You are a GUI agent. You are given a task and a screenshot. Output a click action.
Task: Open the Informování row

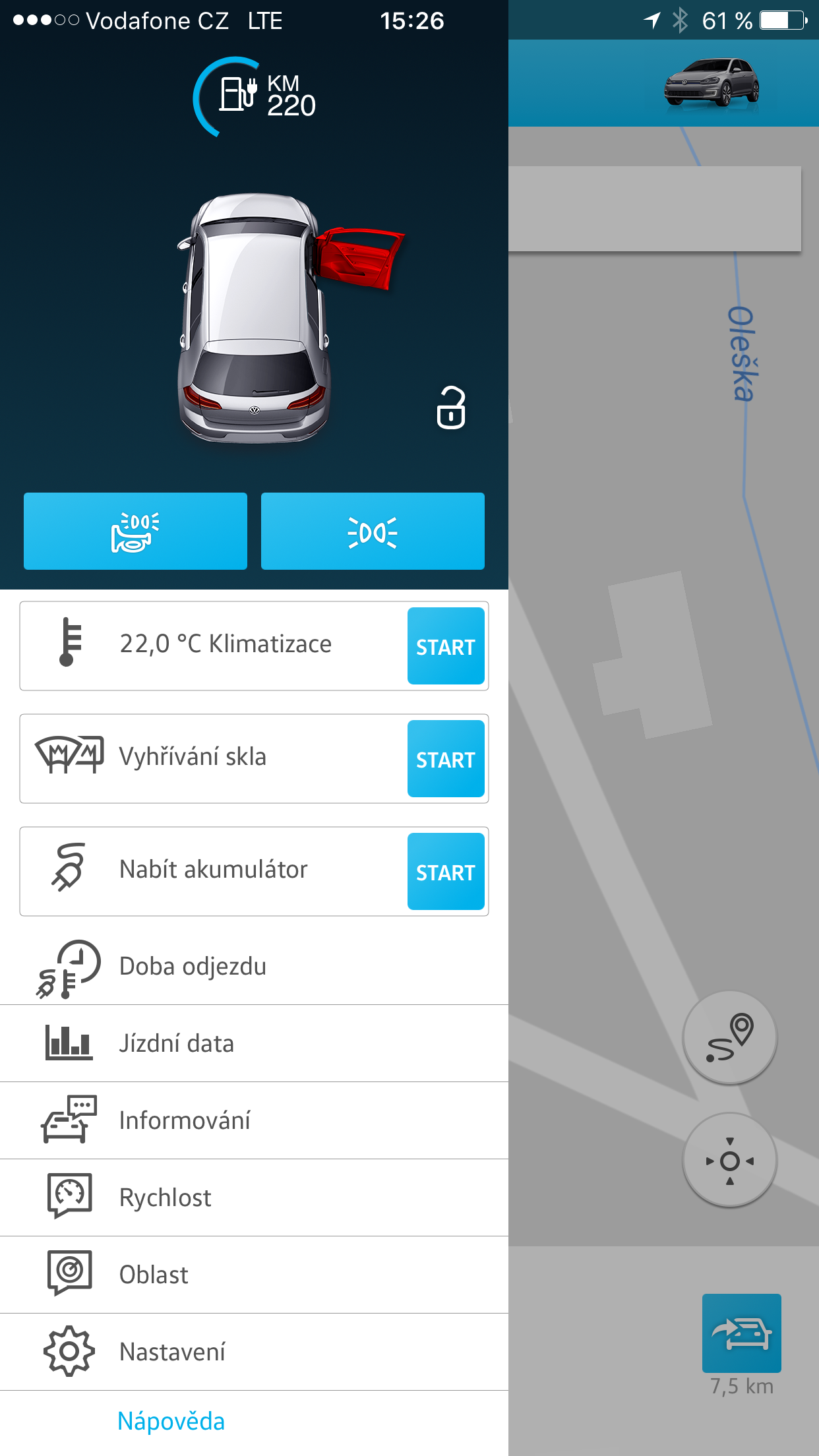[254, 1121]
